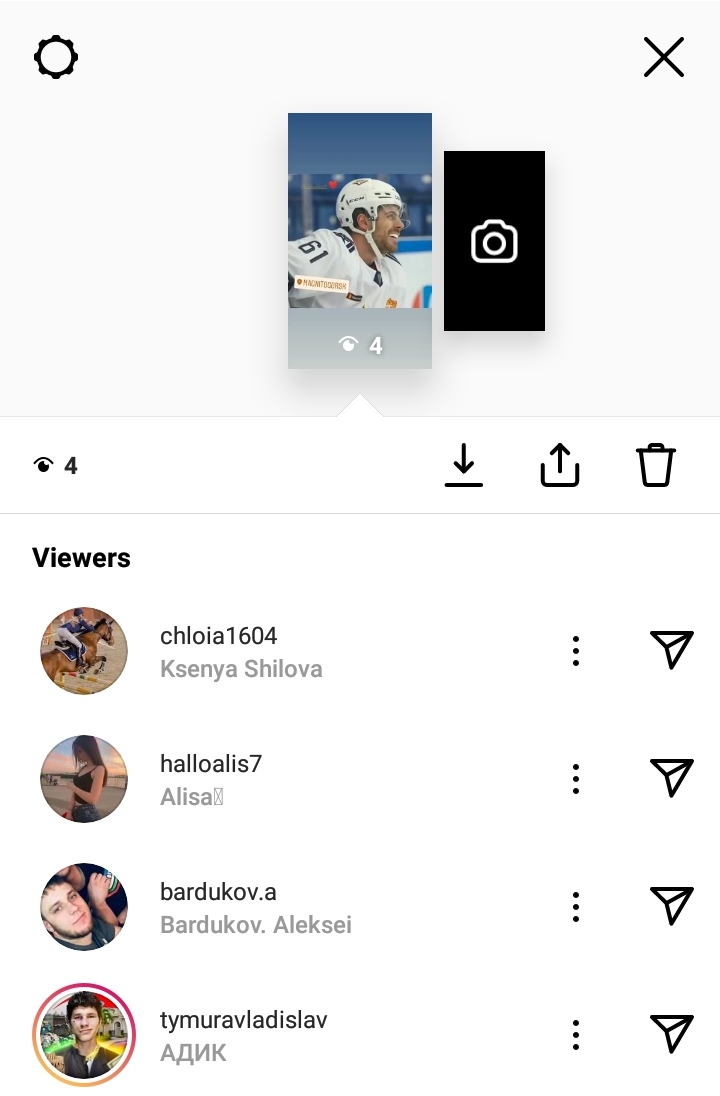Open story settings gear
Viewport: 720px width, 1096px height.
pos(56,58)
